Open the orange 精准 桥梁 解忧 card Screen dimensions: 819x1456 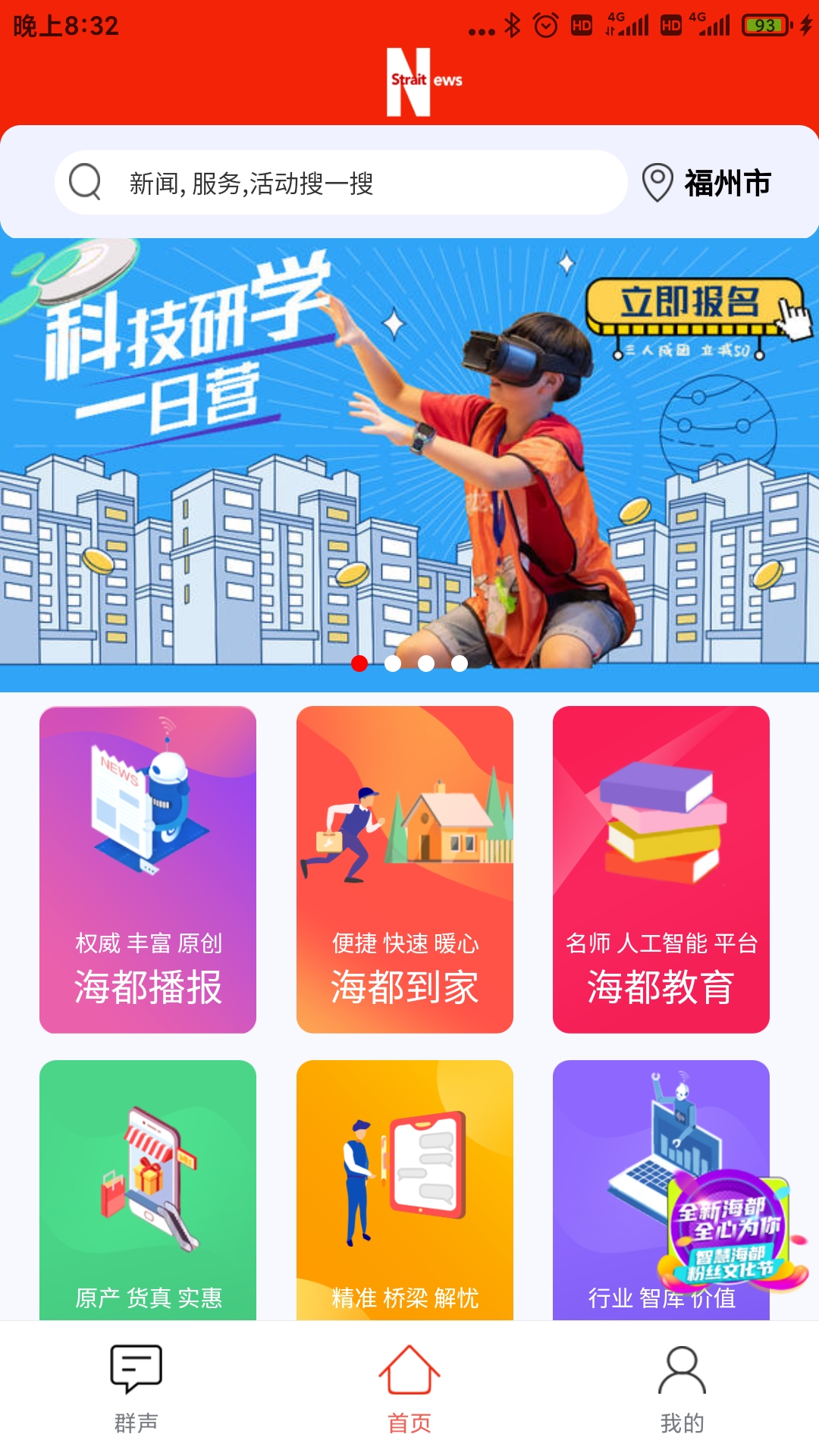[405, 1189]
